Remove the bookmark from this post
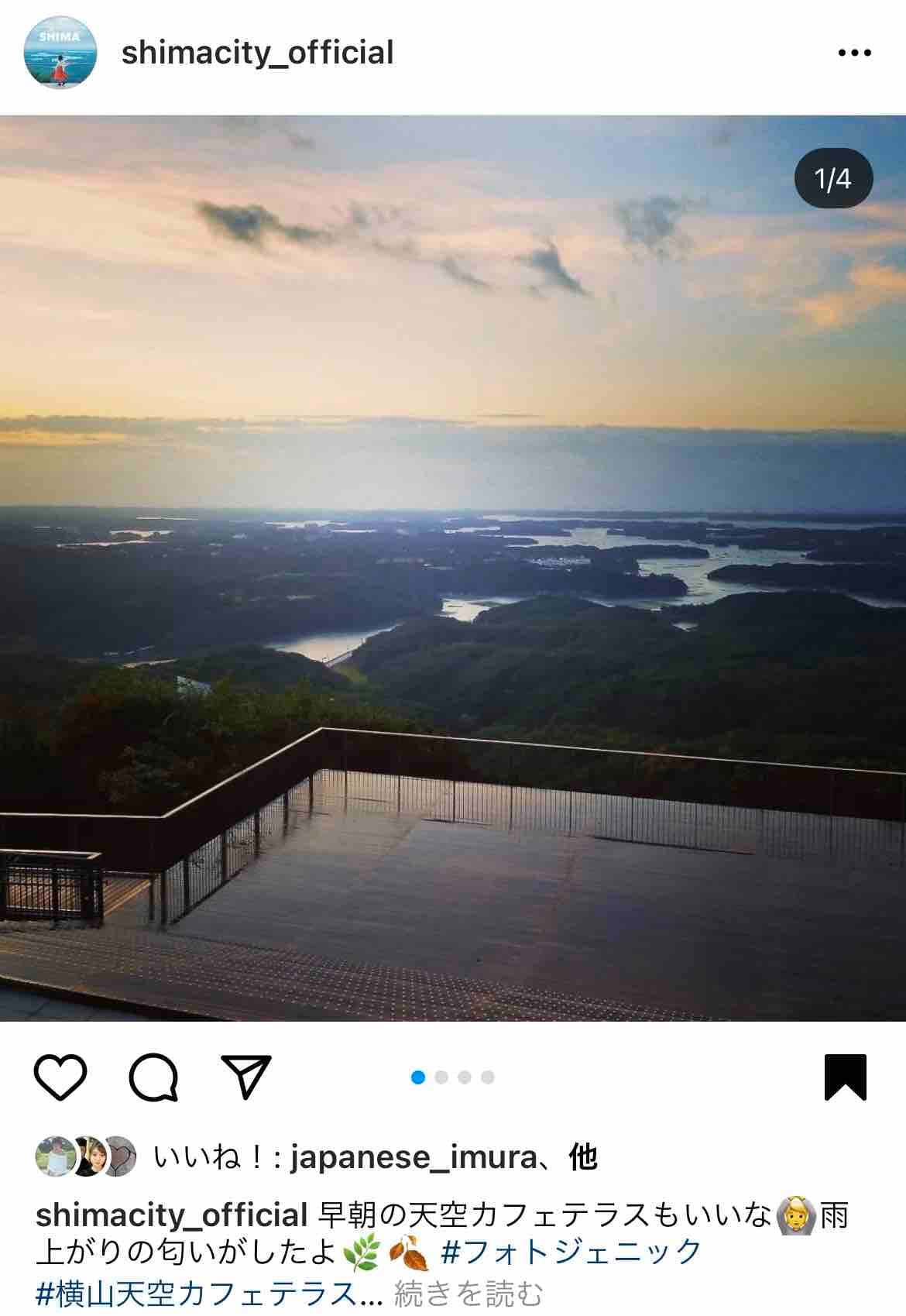Screen dimensions: 906x1316 [845, 1077]
